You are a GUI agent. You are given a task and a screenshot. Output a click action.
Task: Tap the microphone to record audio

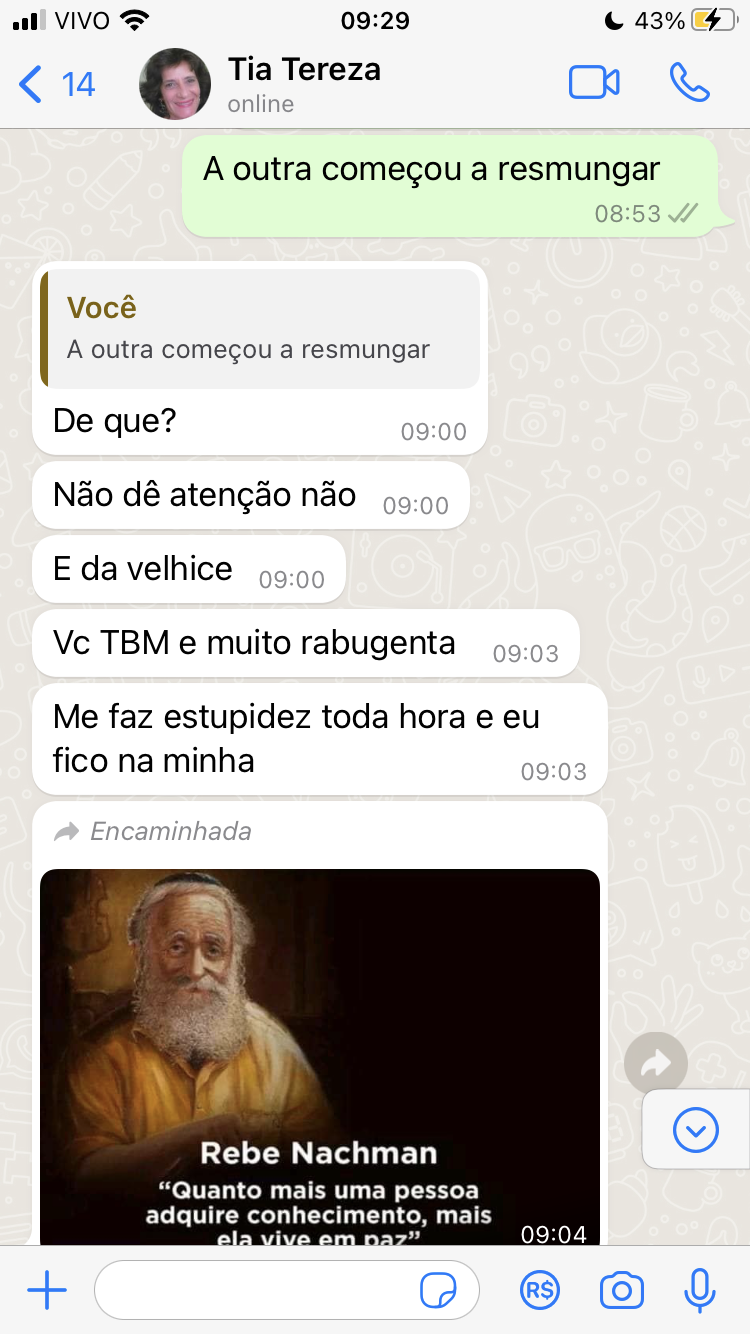[x=700, y=1291]
